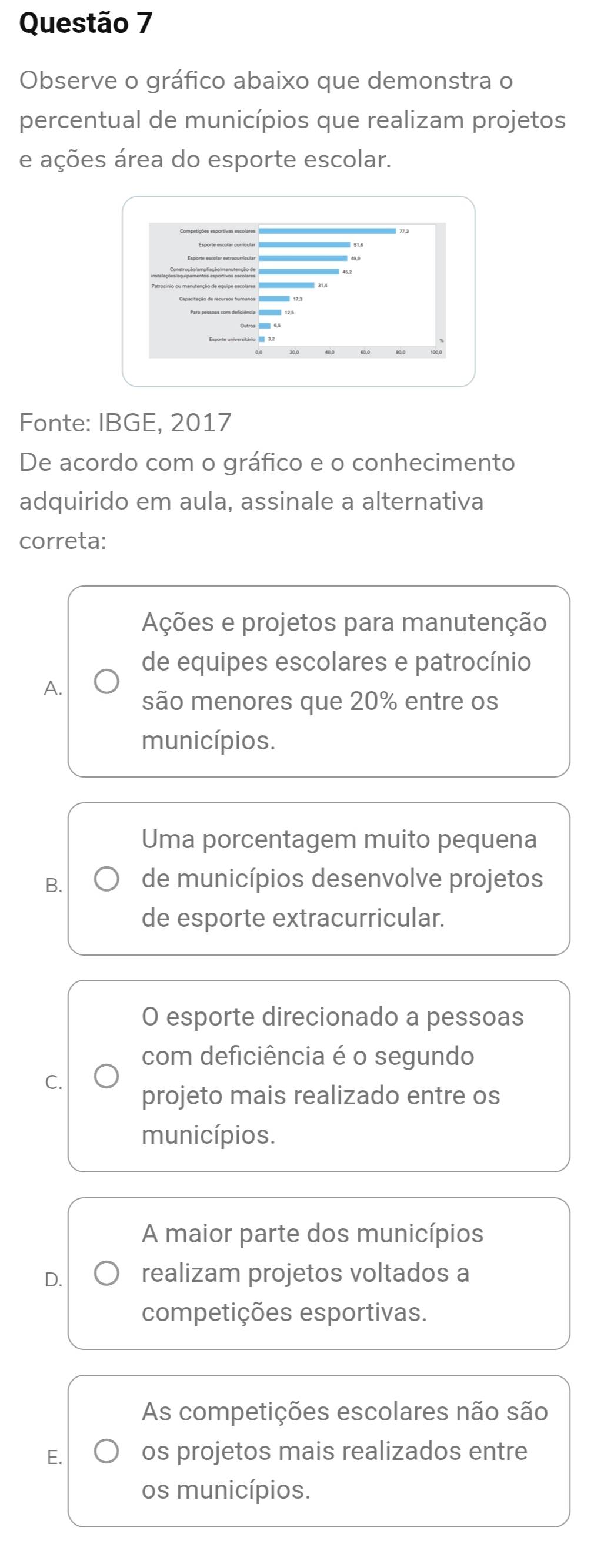Select answer option A about team sponsorship
Viewport: 604px width, 1568px height.
[x=106, y=681]
